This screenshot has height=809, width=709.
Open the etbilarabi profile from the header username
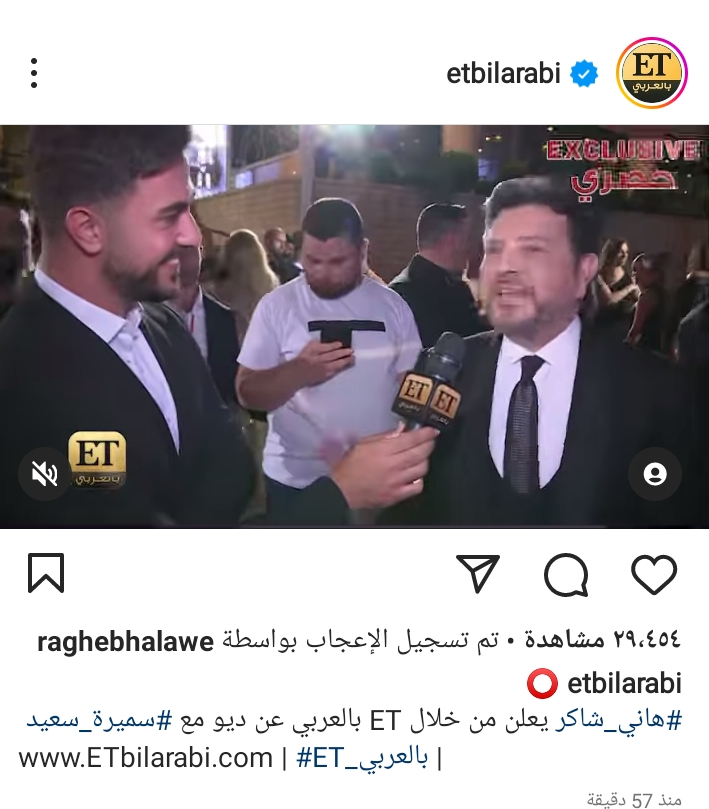pyautogui.click(x=502, y=73)
